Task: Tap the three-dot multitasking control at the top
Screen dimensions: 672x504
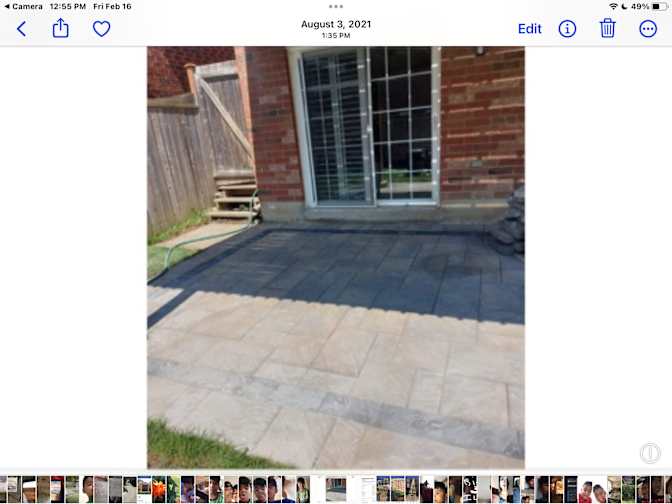Action: [x=336, y=6]
